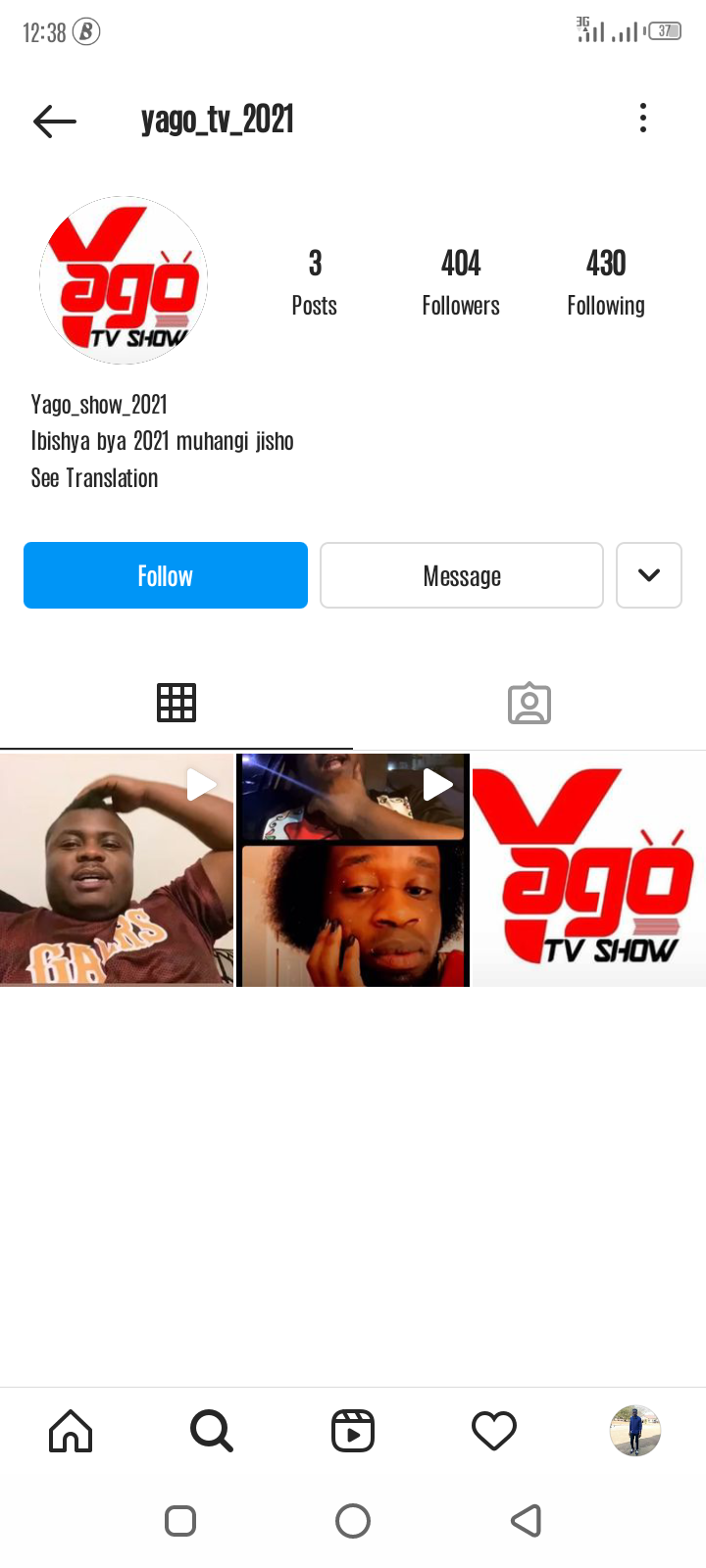Go back using the top arrow

point(55,121)
